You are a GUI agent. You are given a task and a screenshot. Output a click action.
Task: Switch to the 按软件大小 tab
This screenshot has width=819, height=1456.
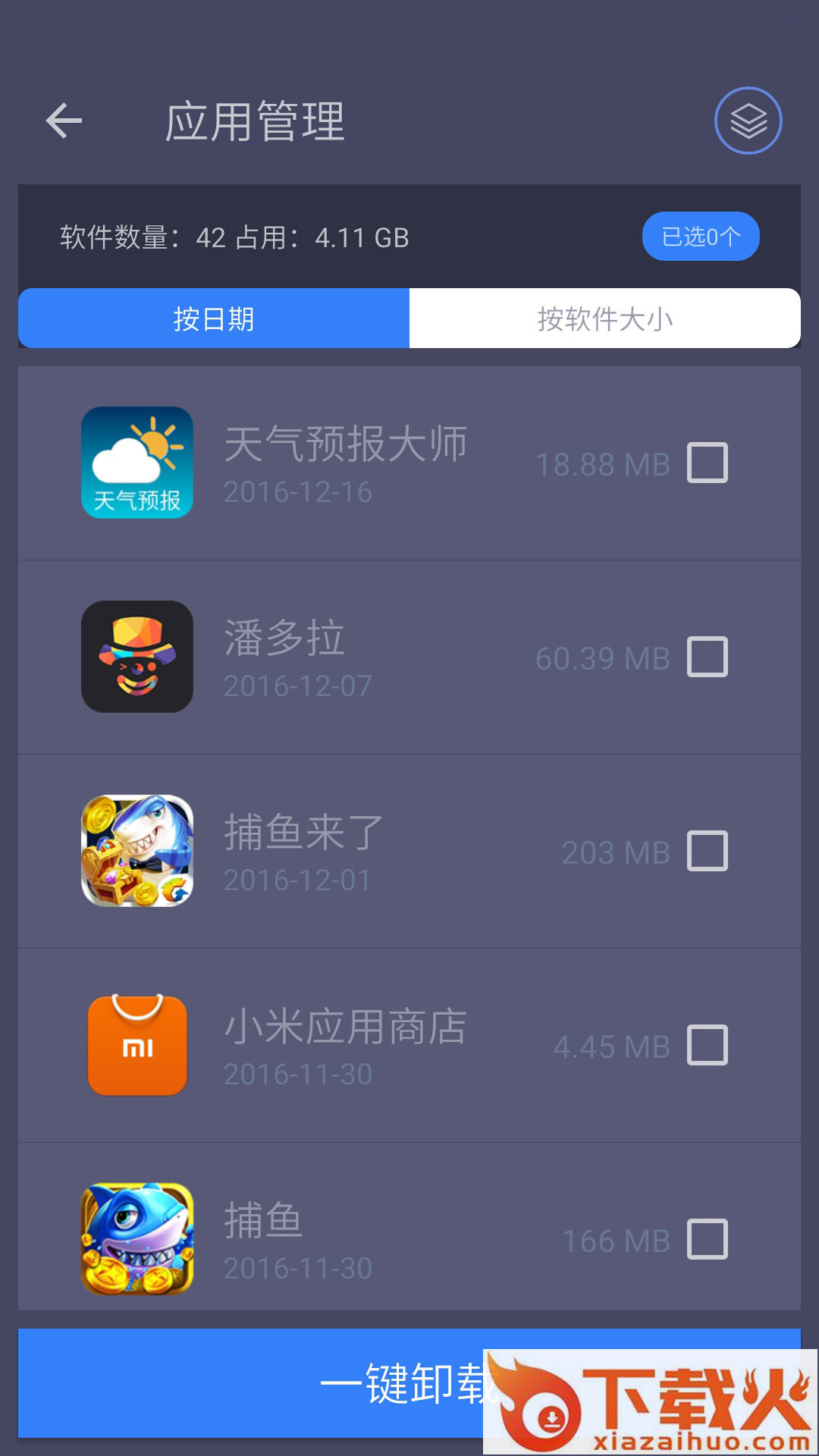point(604,318)
